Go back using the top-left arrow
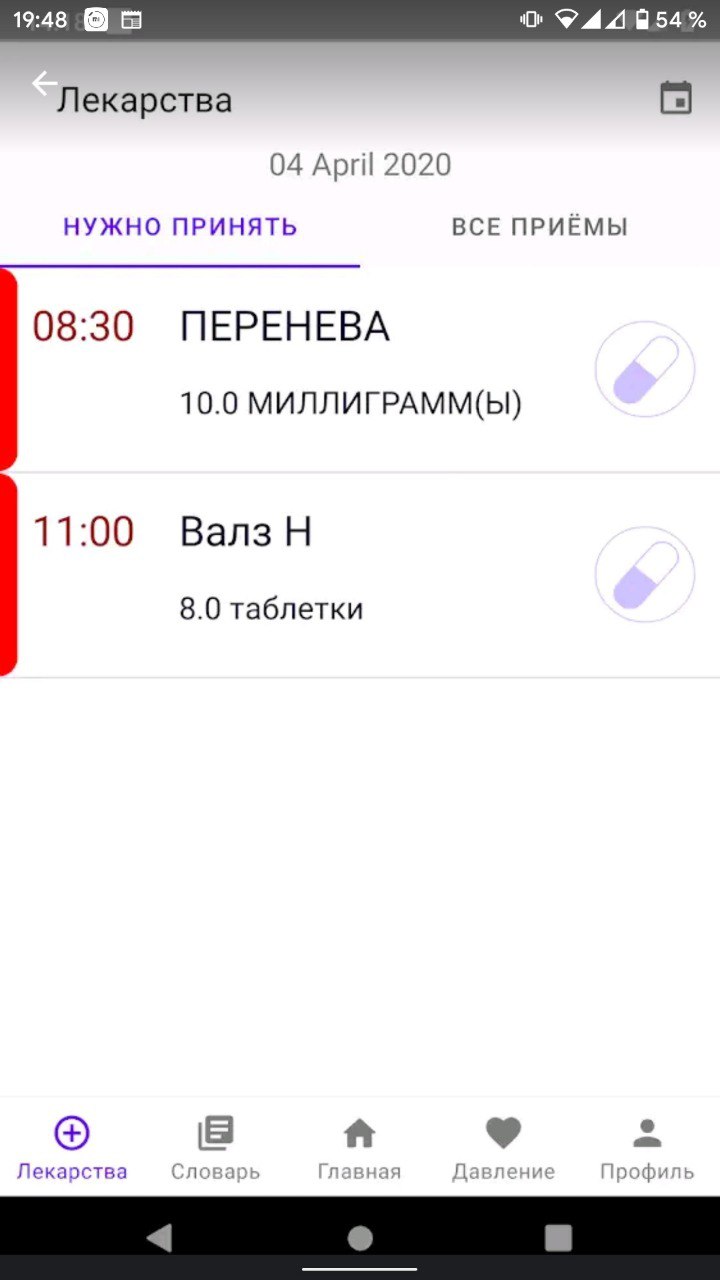The image size is (720, 1280). tap(44, 84)
